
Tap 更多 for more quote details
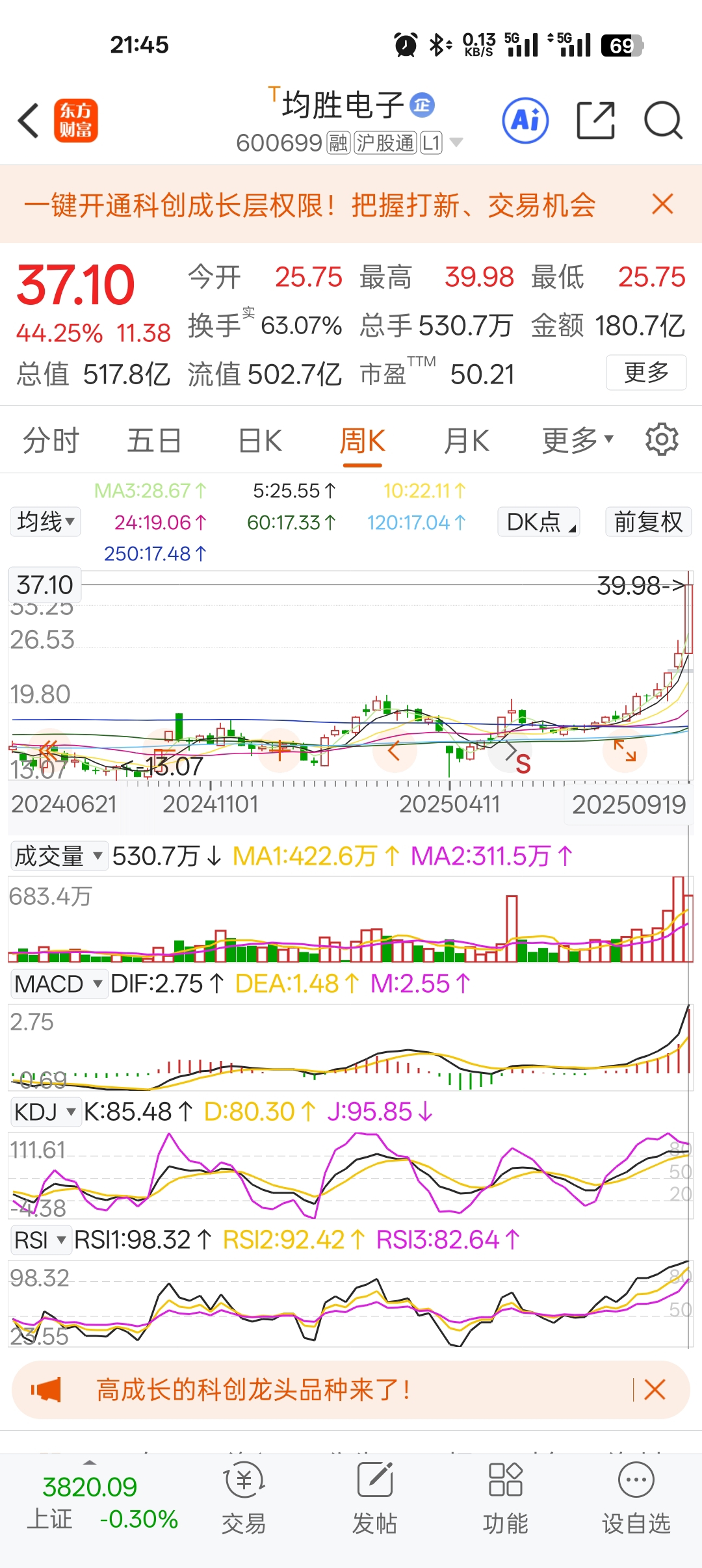(646, 372)
